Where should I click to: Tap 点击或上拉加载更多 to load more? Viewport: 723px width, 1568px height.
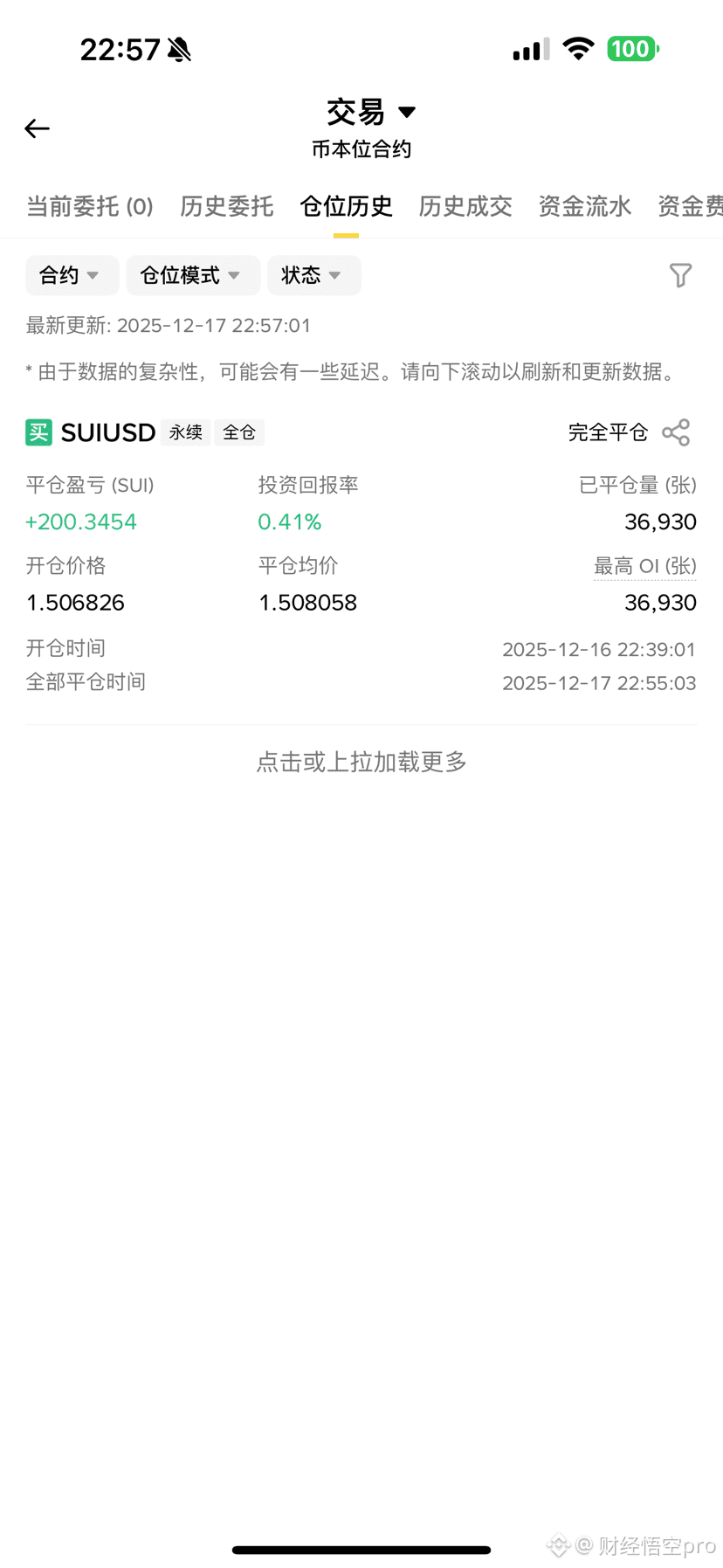tap(361, 762)
